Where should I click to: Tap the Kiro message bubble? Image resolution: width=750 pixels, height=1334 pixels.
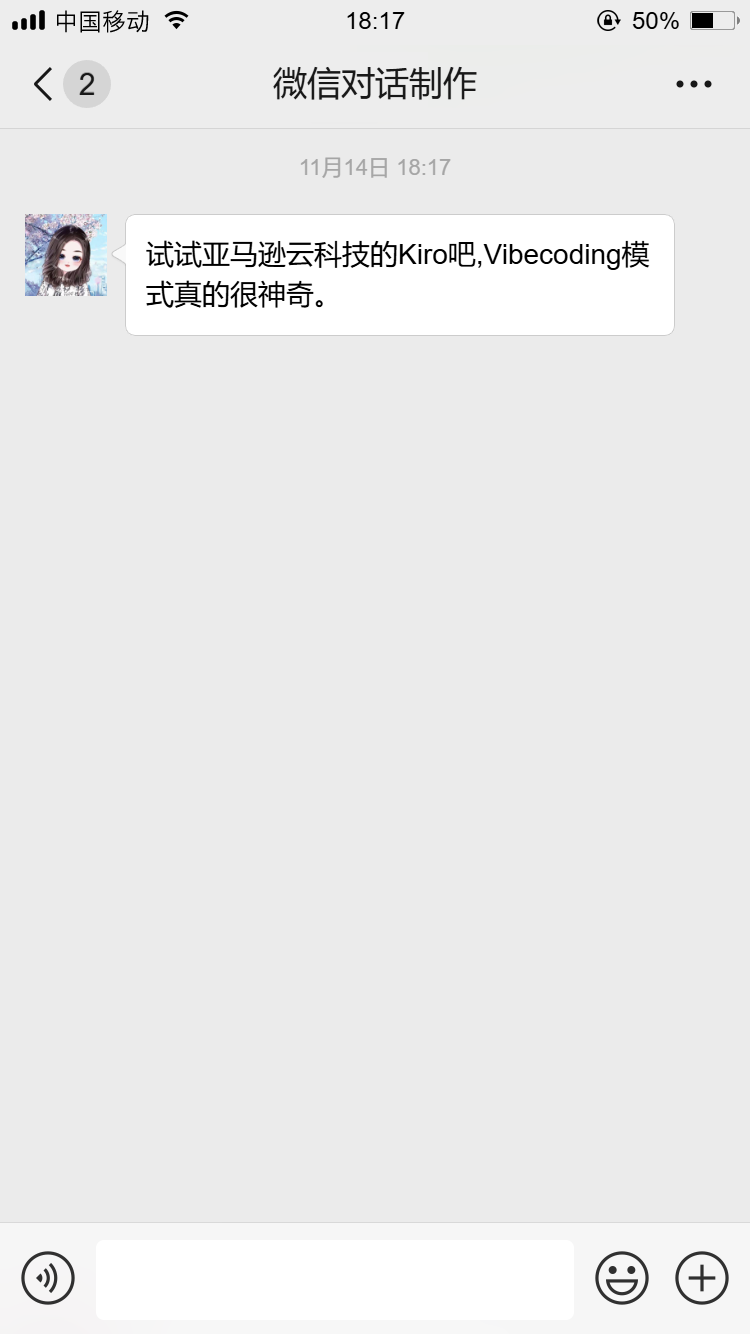click(x=399, y=273)
